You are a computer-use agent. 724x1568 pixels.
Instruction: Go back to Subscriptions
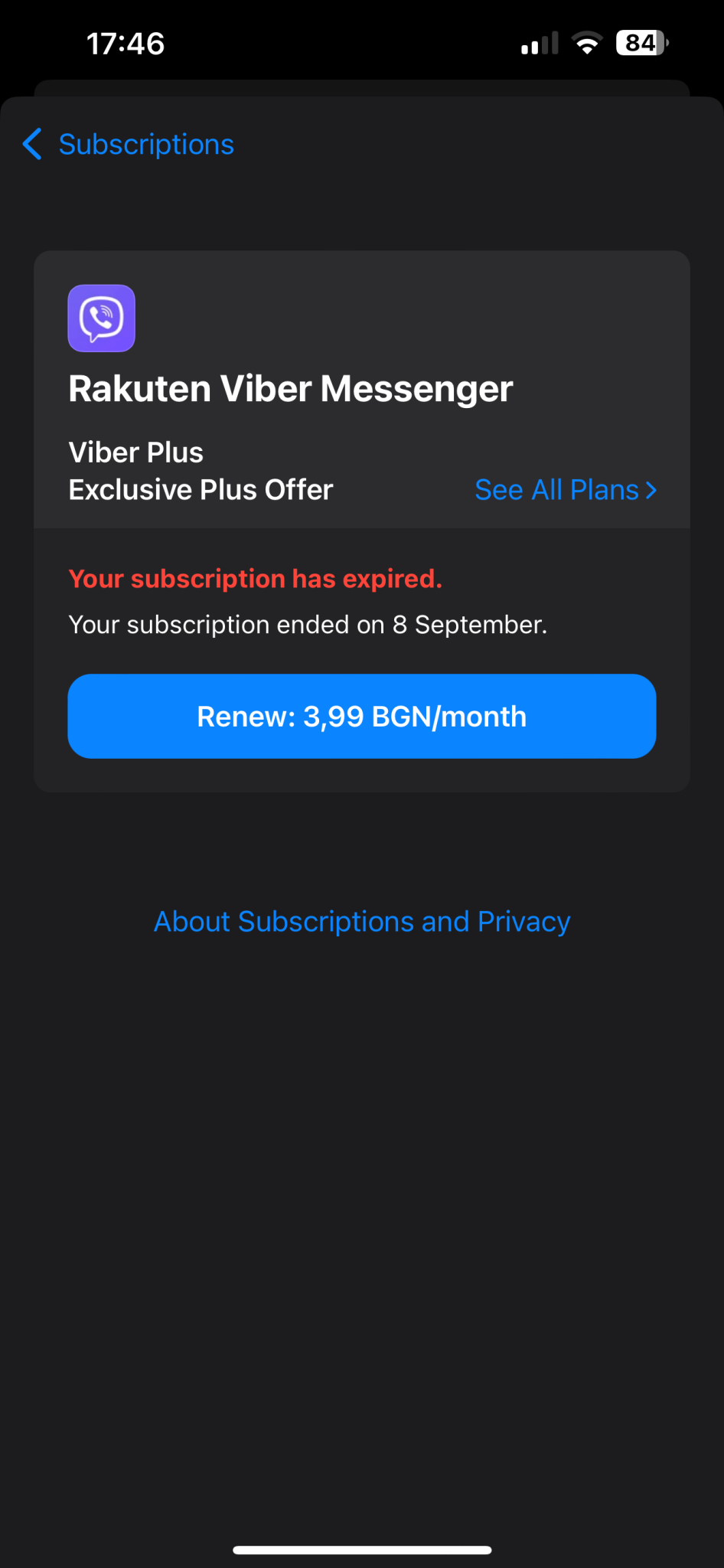point(128,144)
